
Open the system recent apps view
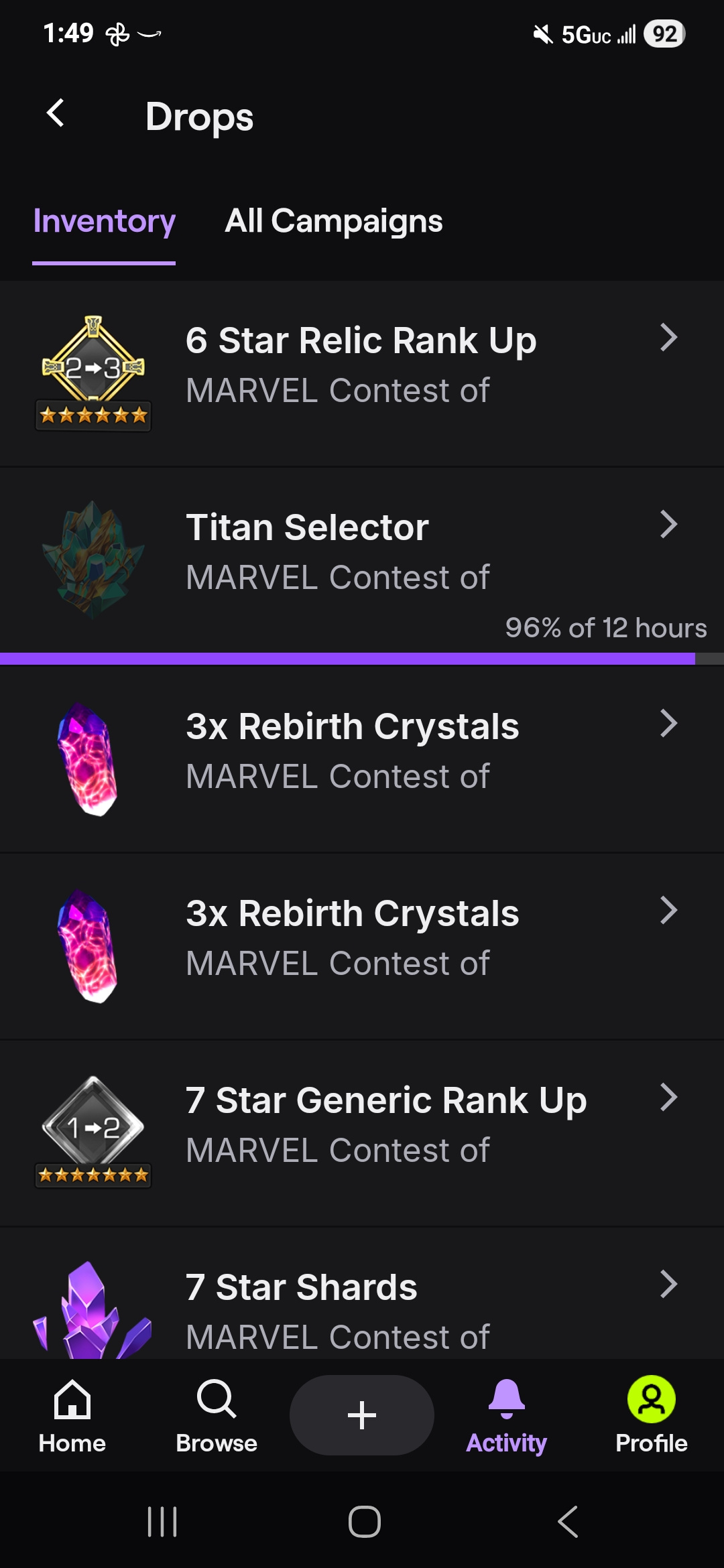pos(162,1522)
